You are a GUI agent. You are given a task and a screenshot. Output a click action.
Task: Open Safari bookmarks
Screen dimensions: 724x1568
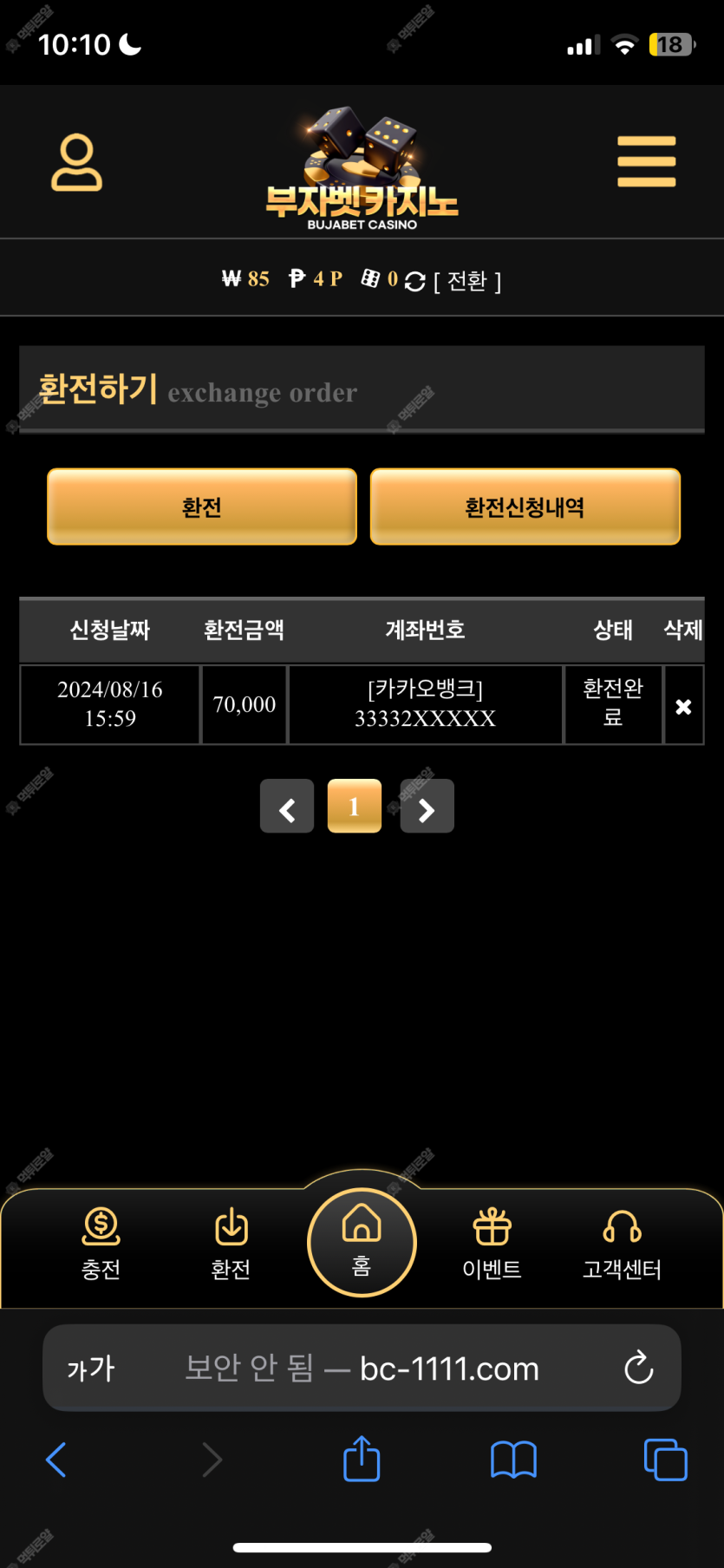513,1459
